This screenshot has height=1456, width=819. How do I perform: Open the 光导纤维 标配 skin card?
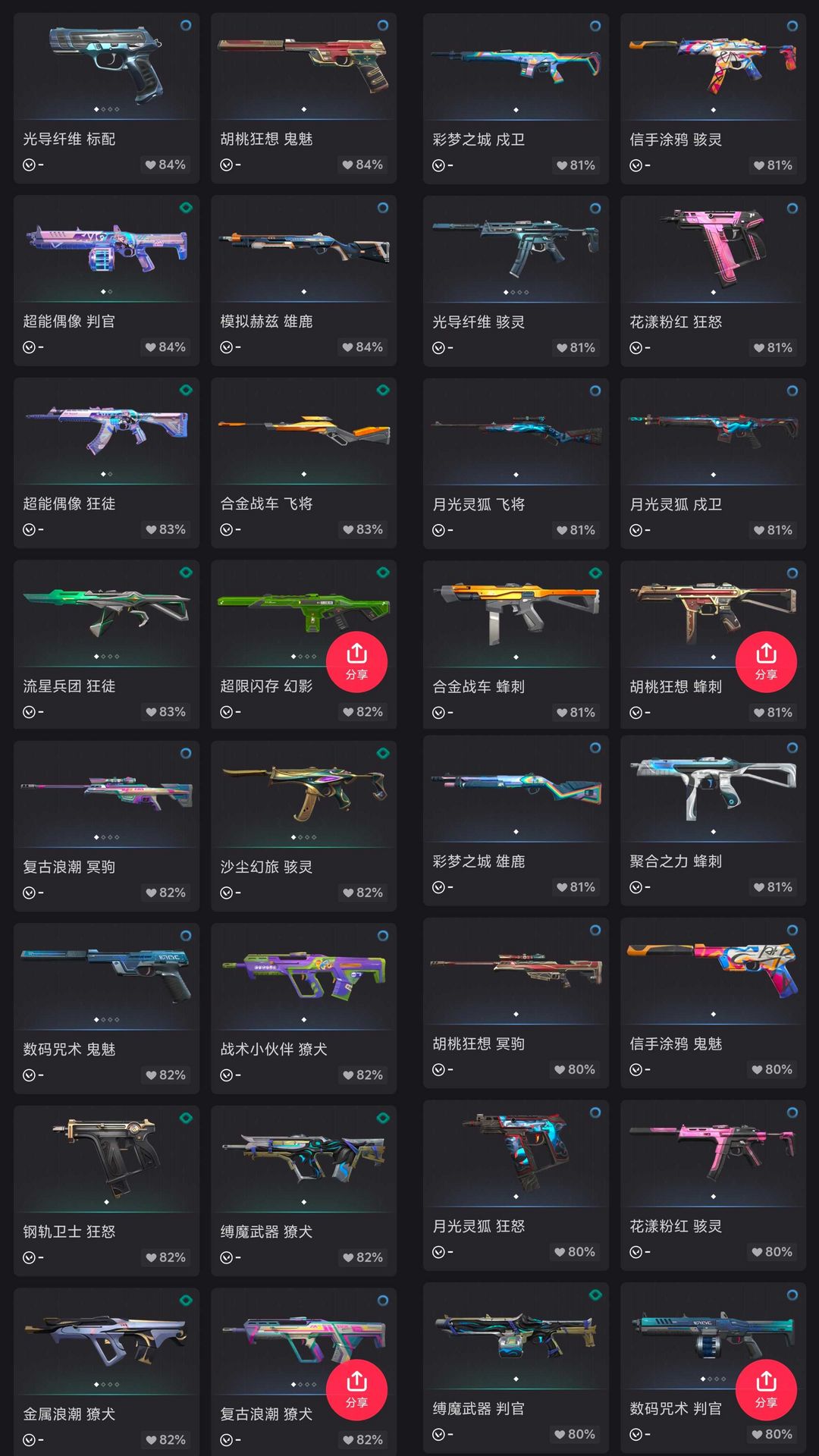click(106, 98)
